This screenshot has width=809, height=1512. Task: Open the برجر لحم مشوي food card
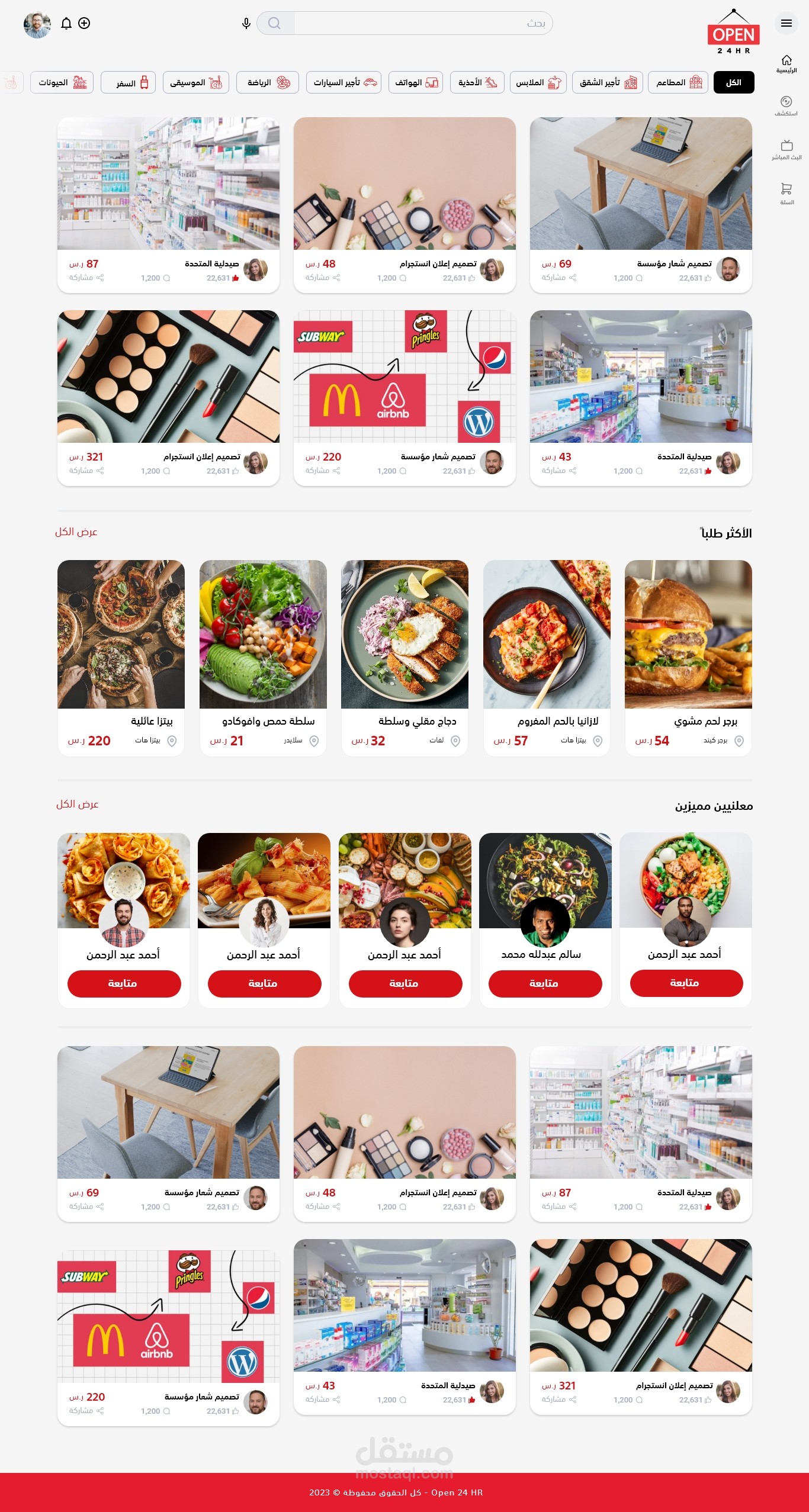688,658
